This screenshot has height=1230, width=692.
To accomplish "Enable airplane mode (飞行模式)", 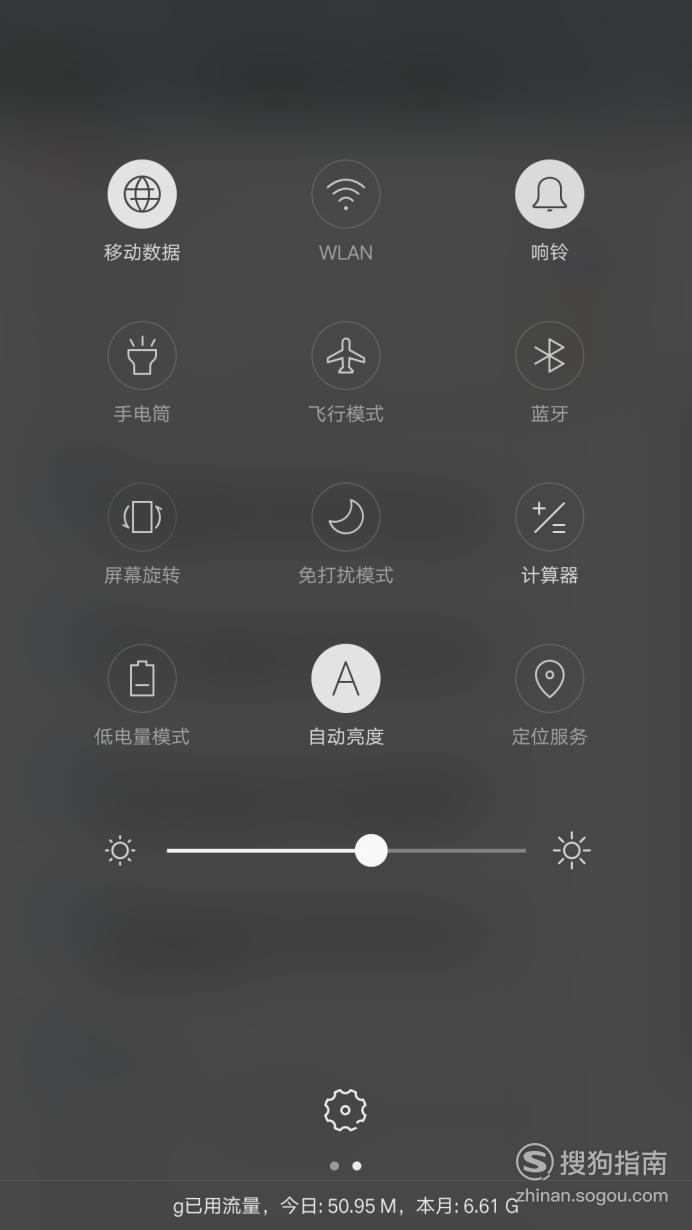I will [346, 356].
